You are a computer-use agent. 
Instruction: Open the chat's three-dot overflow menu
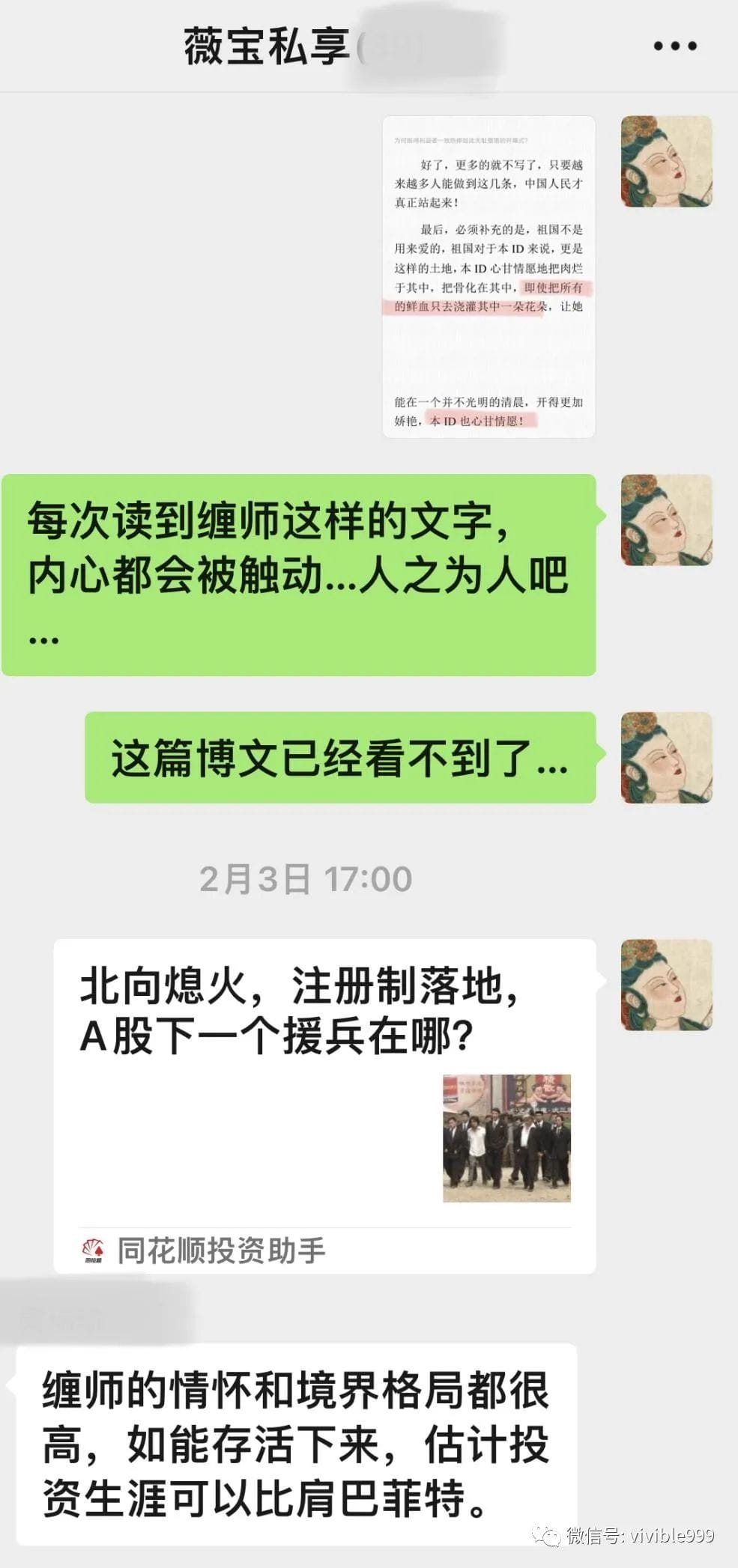(x=675, y=46)
